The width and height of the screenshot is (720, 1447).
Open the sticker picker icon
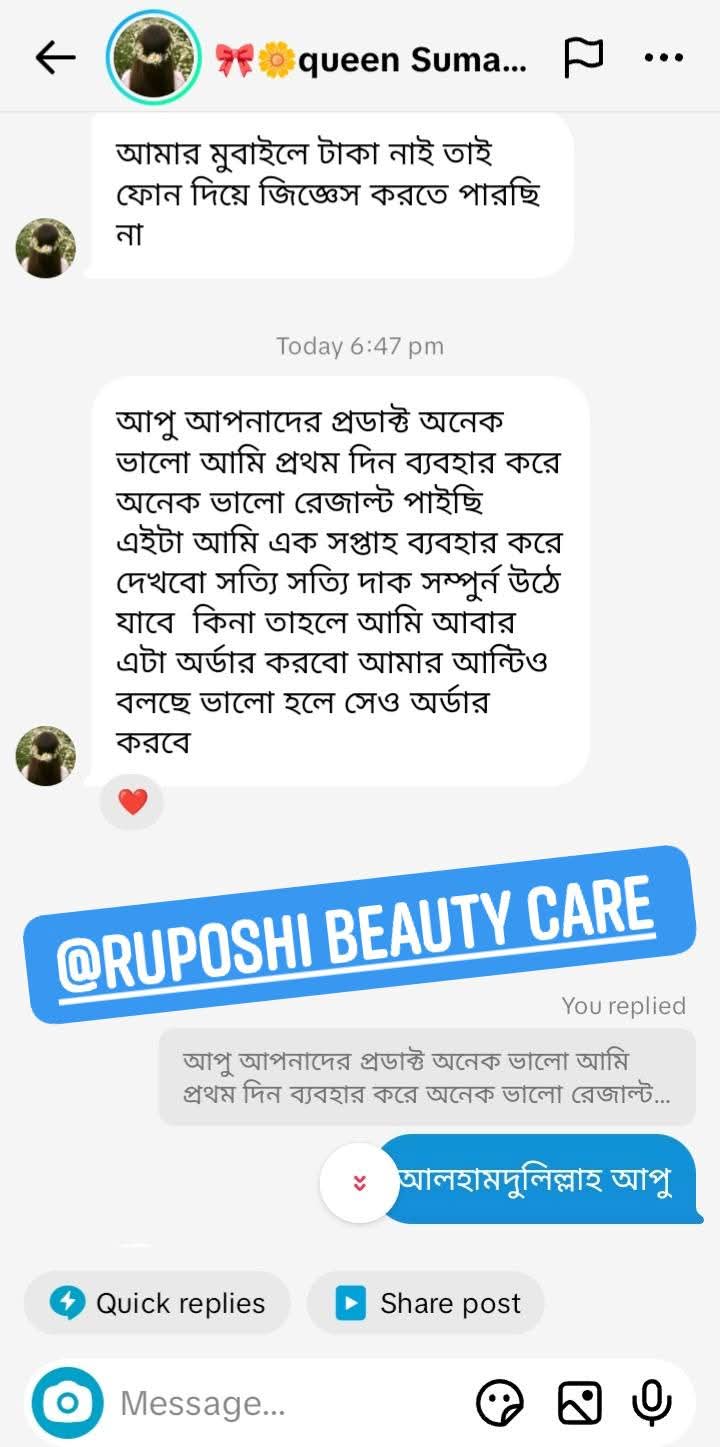pos(499,1403)
